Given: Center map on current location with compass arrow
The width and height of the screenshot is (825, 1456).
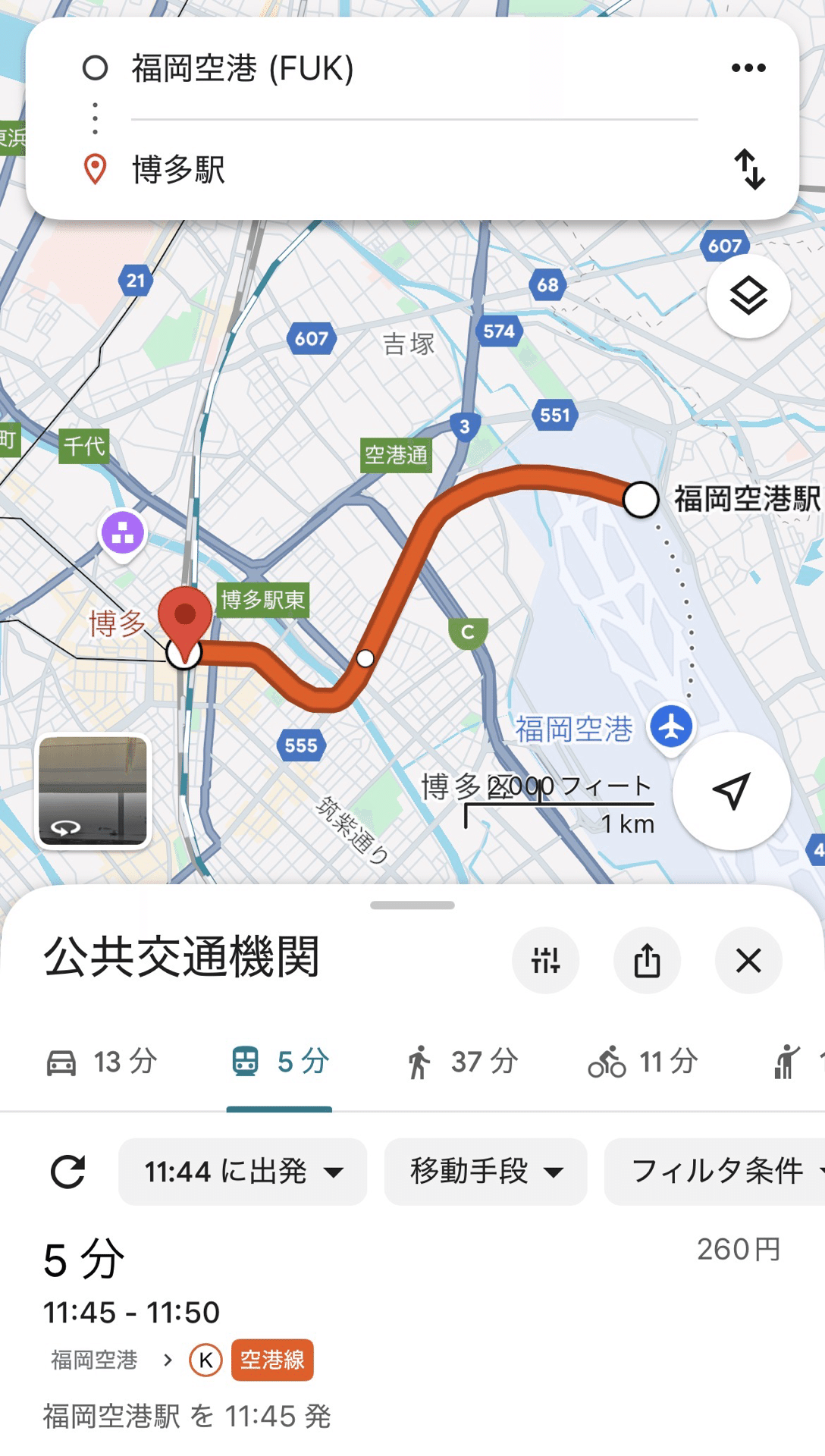Looking at the screenshot, I should pos(733,791).
